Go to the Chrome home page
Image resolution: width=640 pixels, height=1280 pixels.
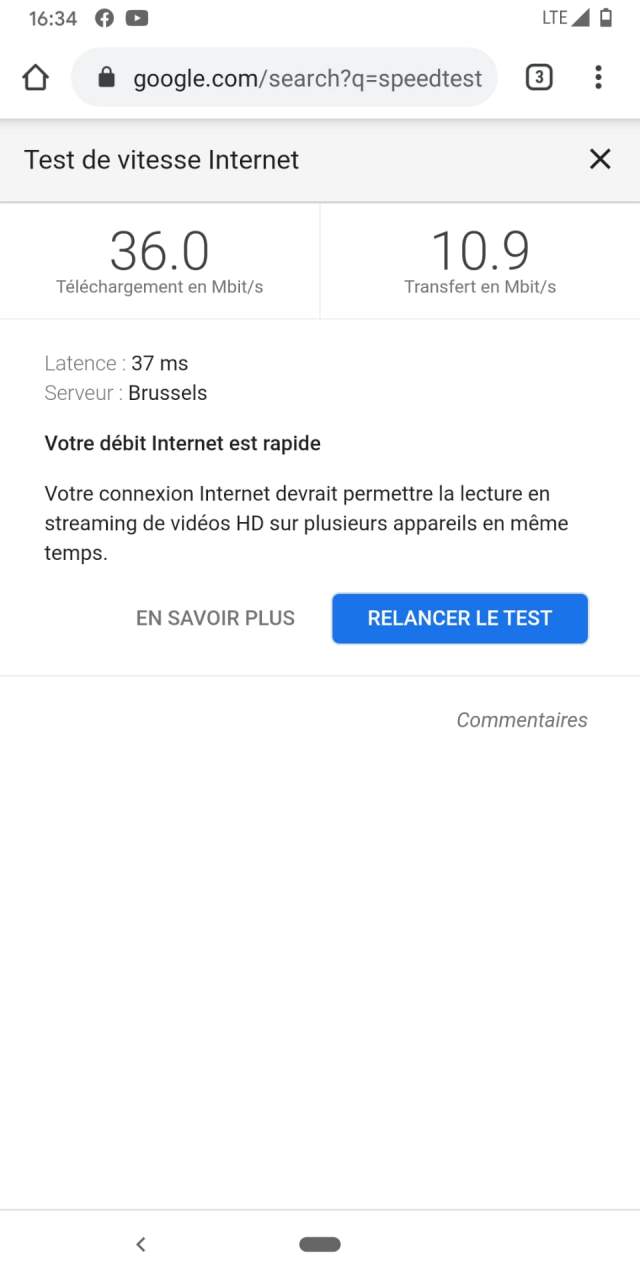[x=35, y=78]
